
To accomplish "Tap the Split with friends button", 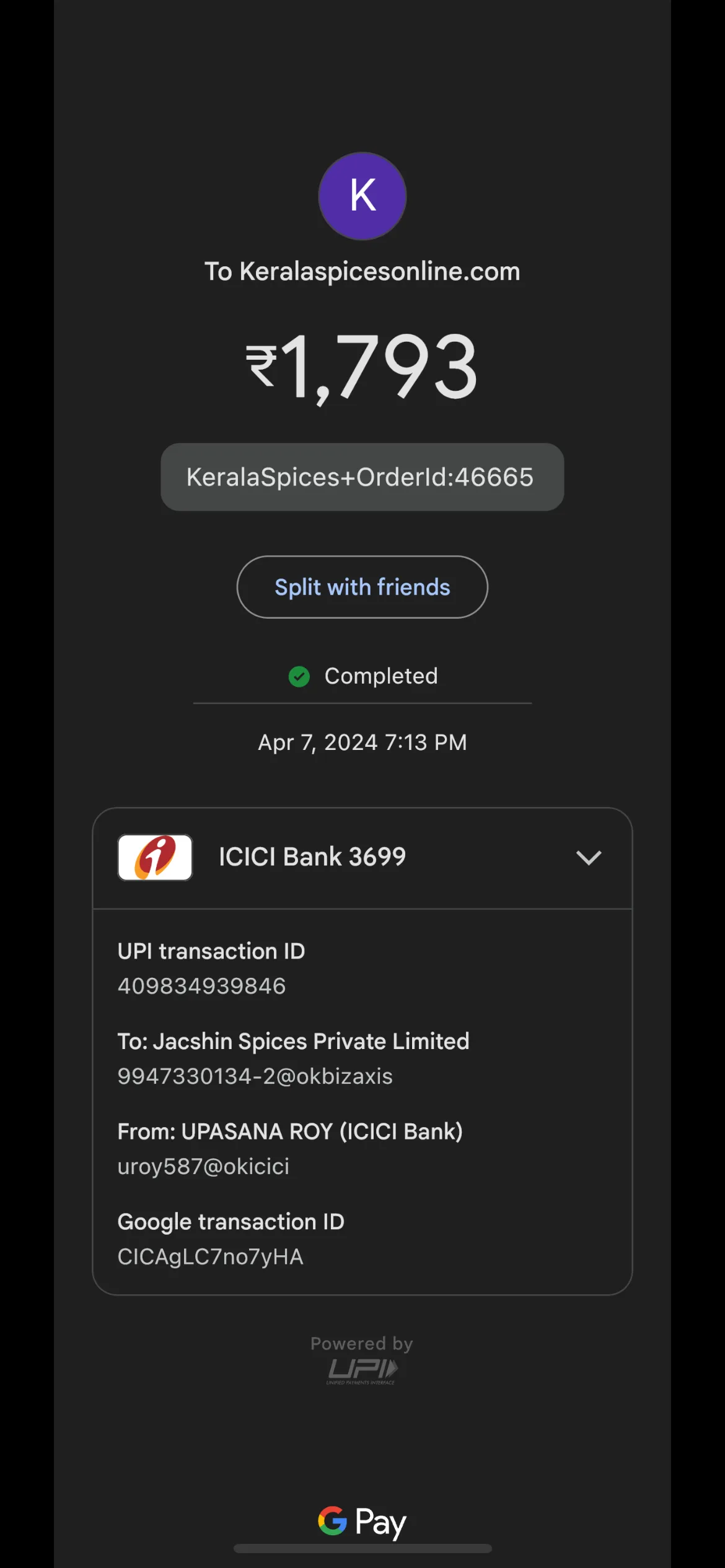I will 362,586.
